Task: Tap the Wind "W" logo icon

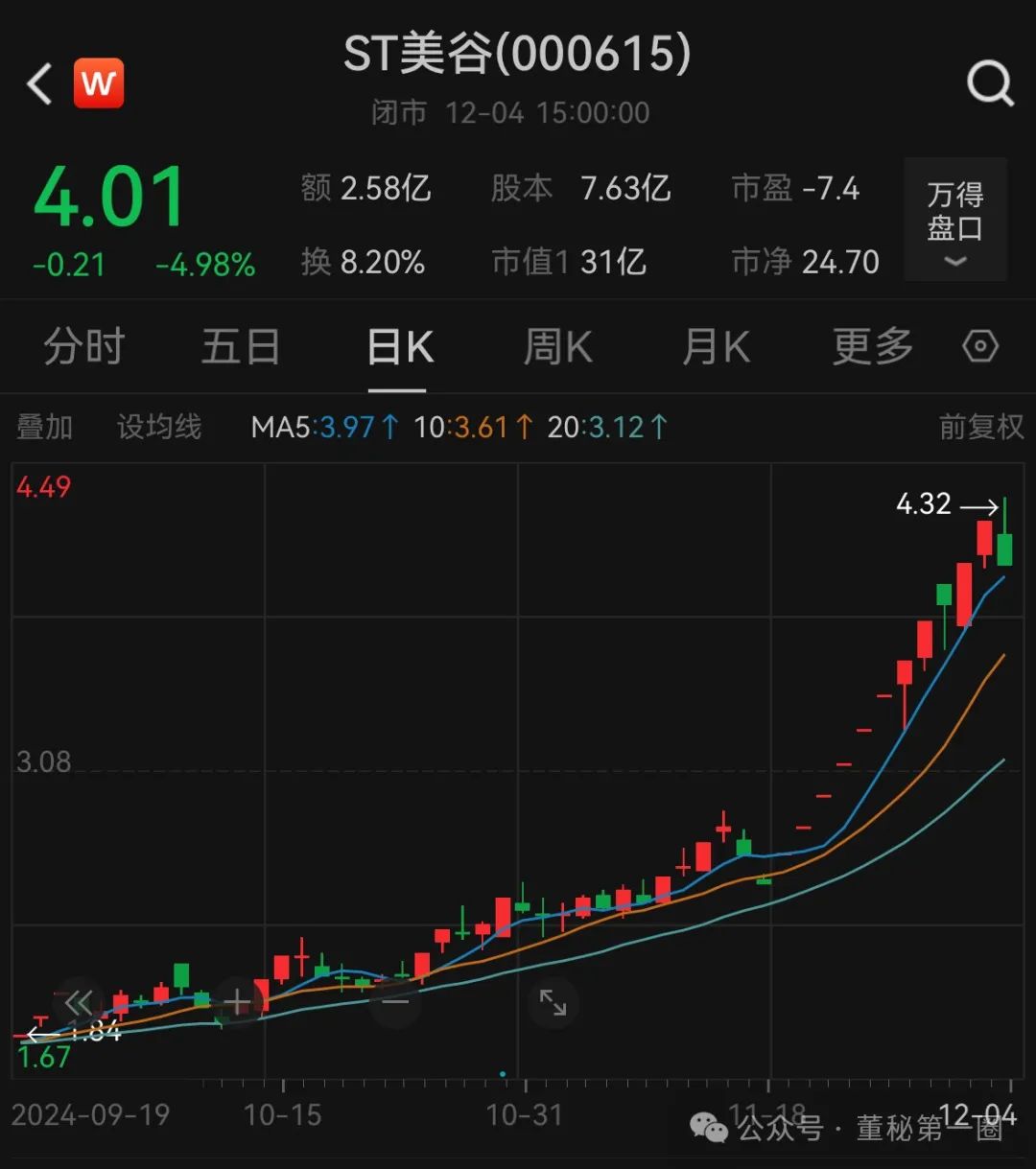Action: (x=99, y=82)
